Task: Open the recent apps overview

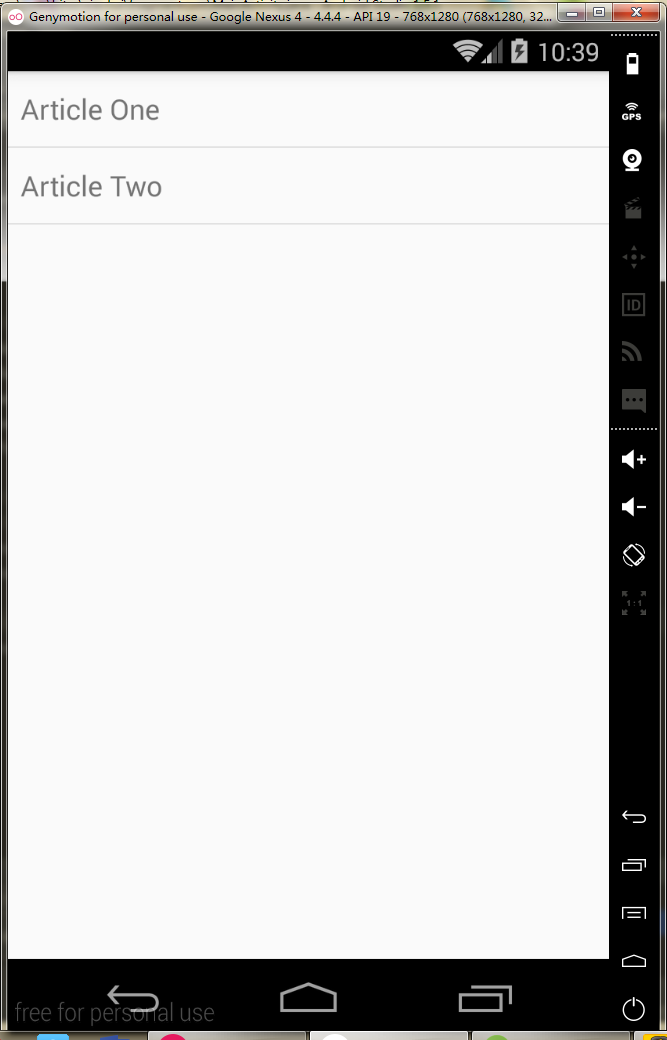Action: pyautogui.click(x=485, y=998)
